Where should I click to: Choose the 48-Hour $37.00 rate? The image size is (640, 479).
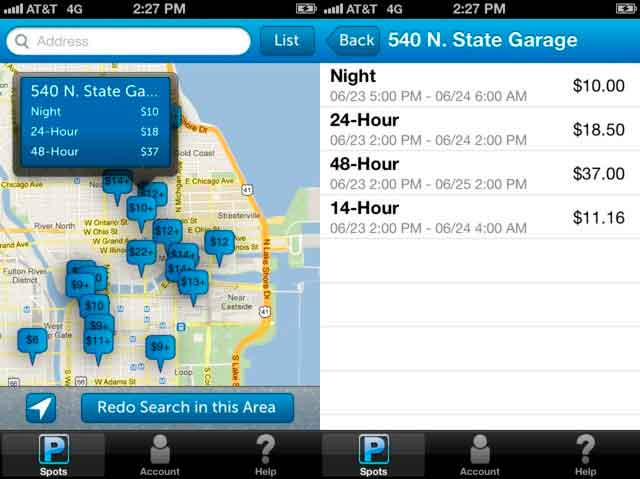[x=480, y=173]
